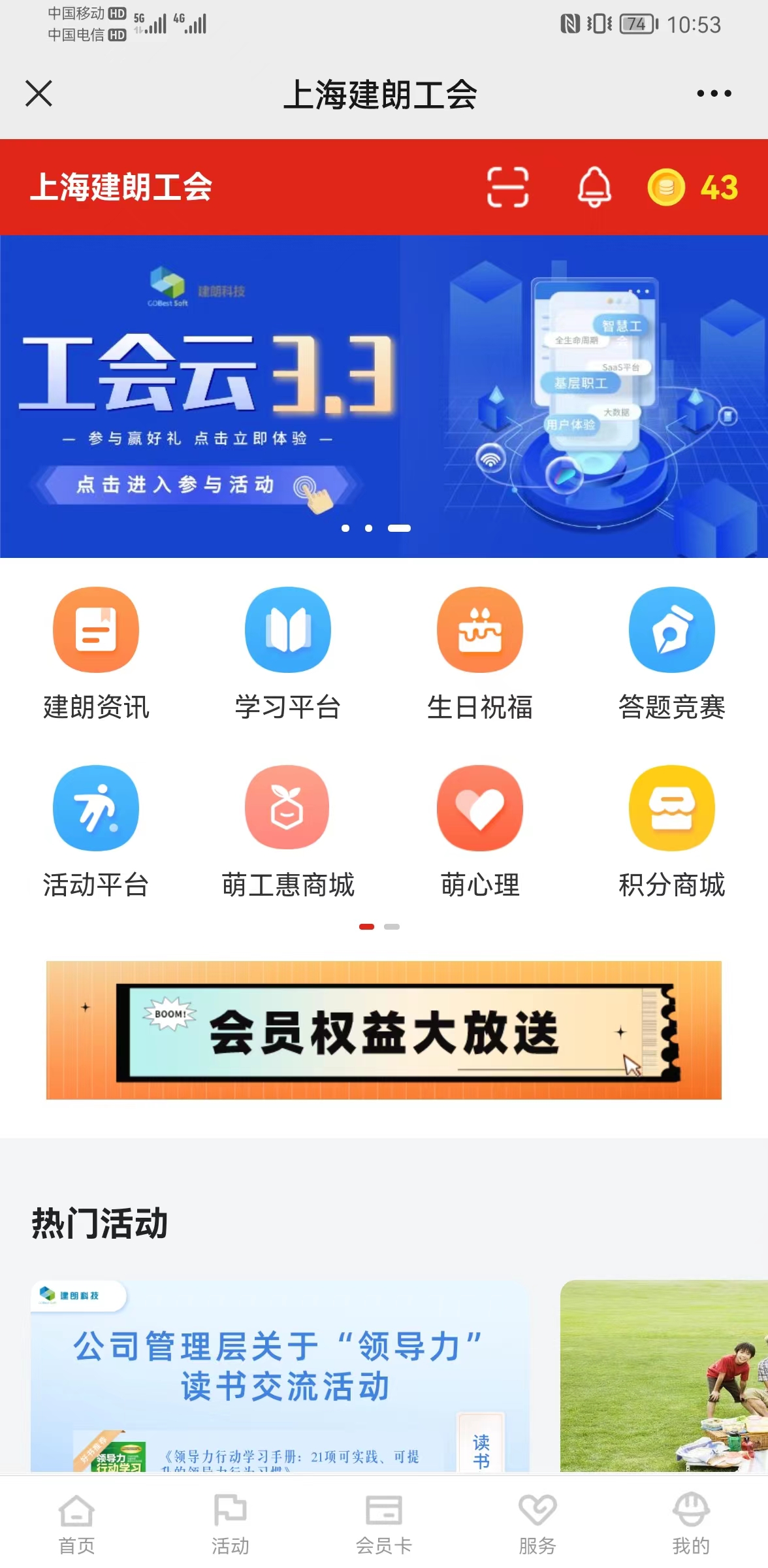Close the 上海建朗工会 page

[39, 93]
